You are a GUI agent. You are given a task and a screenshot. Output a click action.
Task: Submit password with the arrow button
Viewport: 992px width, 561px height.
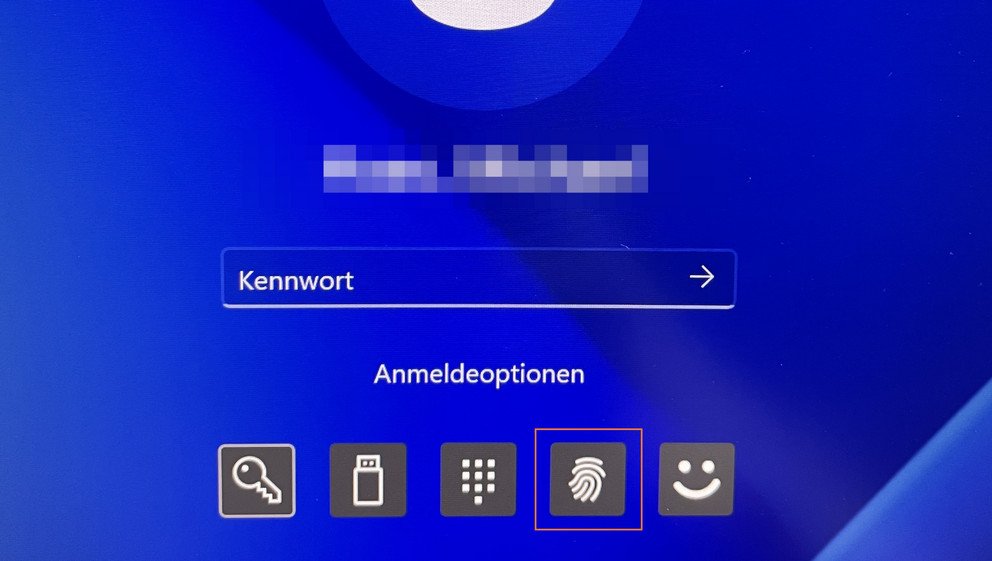point(703,277)
